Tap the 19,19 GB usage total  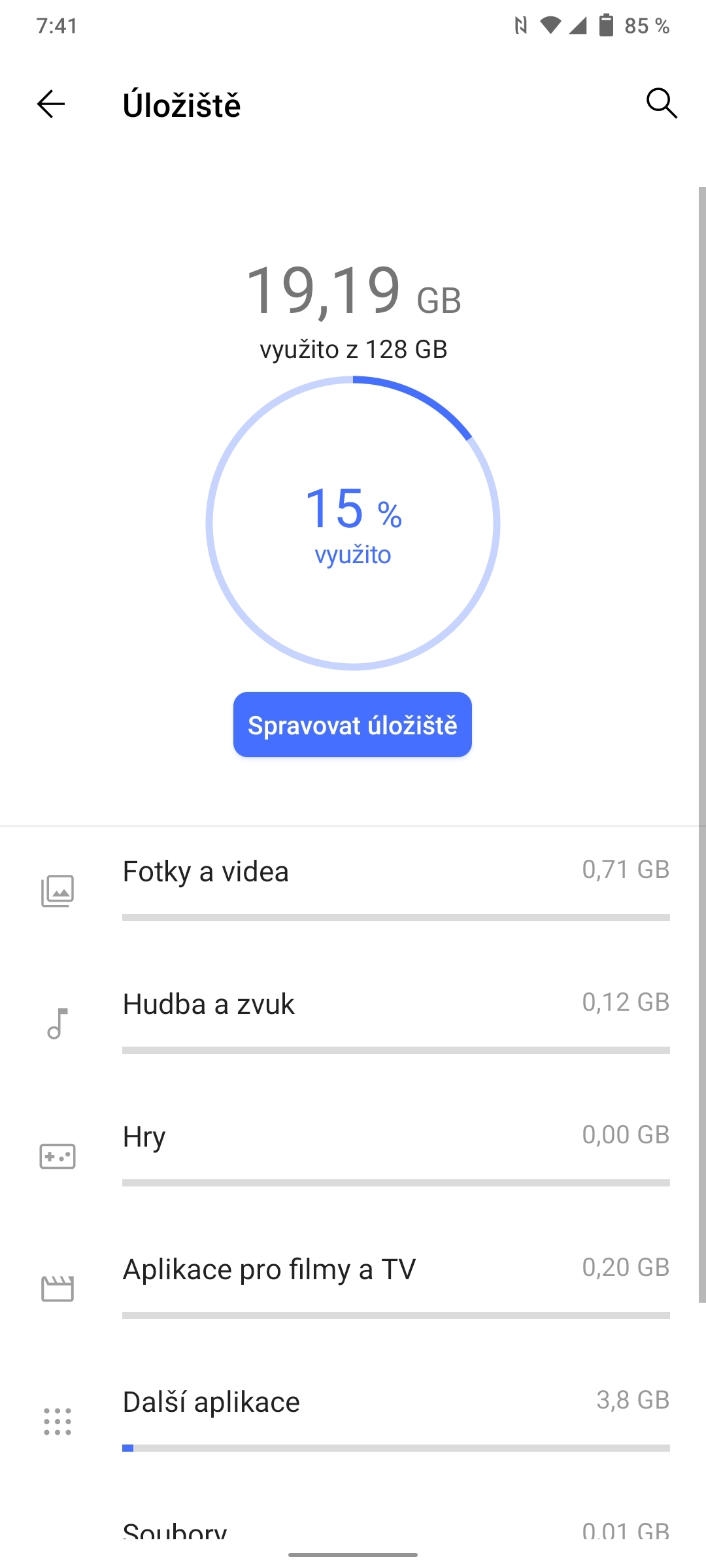coord(327,294)
